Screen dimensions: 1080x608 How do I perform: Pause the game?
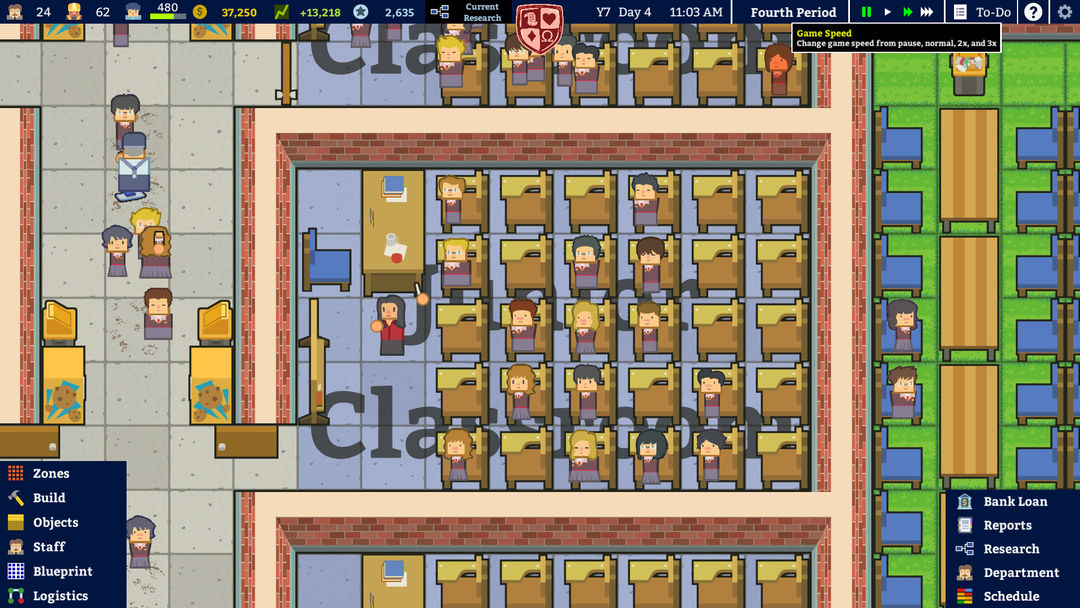coord(866,12)
